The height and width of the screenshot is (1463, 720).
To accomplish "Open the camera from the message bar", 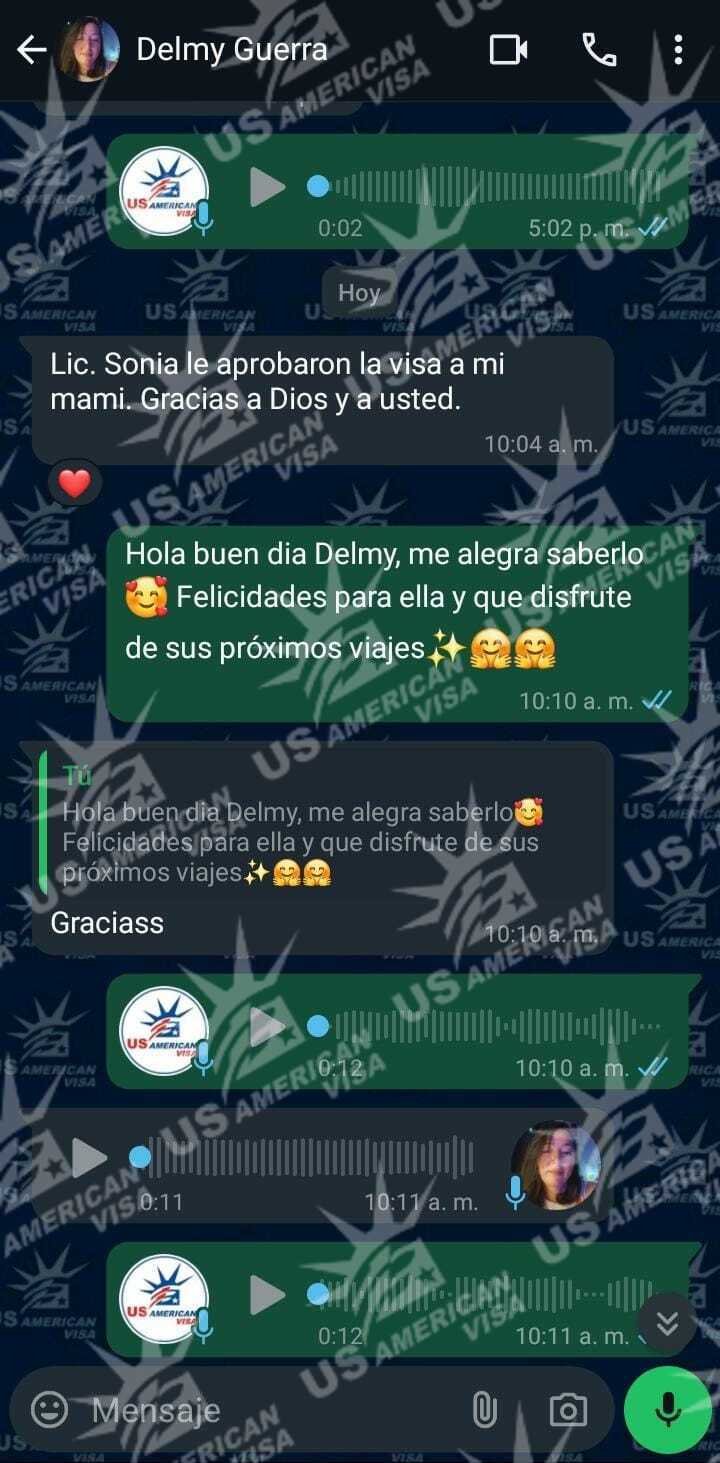I will [x=568, y=1411].
